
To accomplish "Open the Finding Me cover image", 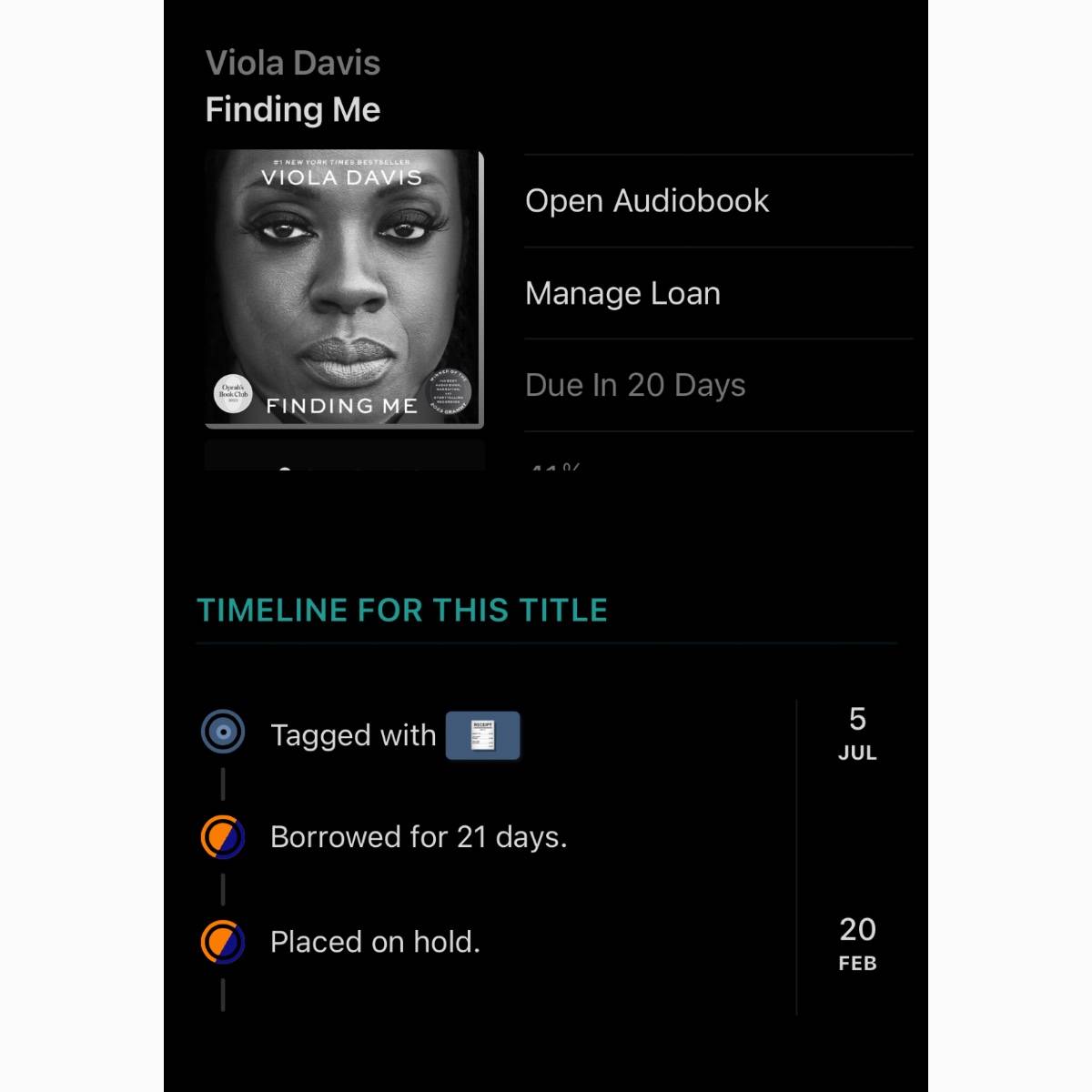I will 344,288.
